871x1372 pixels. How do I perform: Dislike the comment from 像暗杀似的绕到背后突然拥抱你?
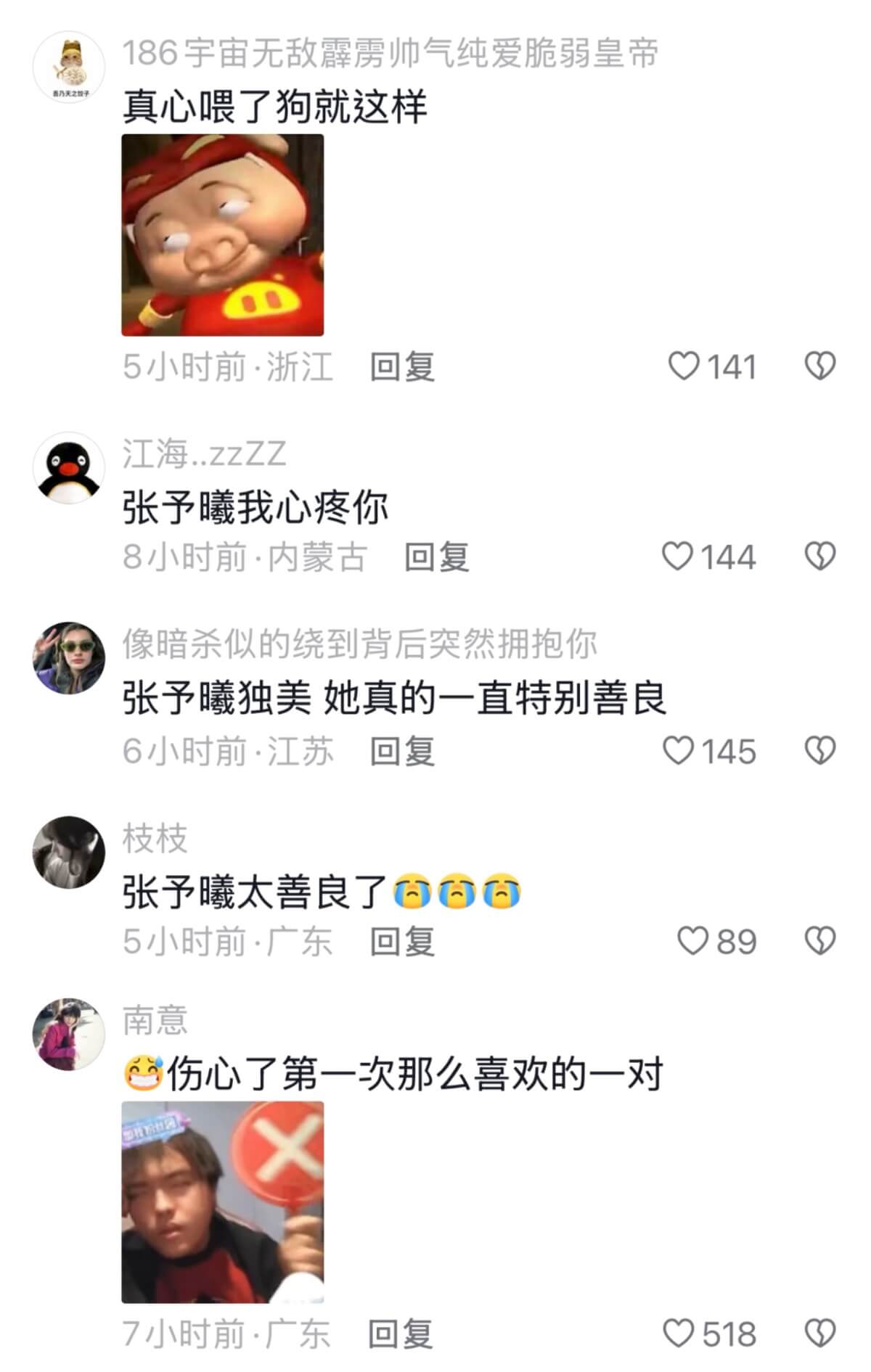[x=820, y=751]
